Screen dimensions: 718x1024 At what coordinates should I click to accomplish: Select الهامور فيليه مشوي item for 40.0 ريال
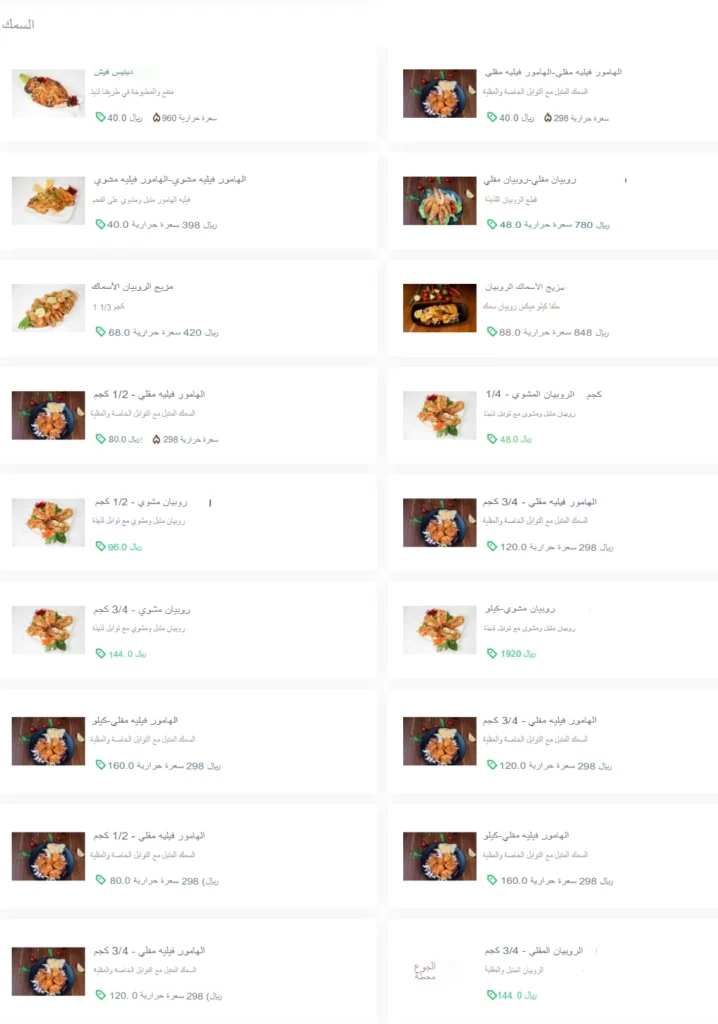(x=188, y=201)
